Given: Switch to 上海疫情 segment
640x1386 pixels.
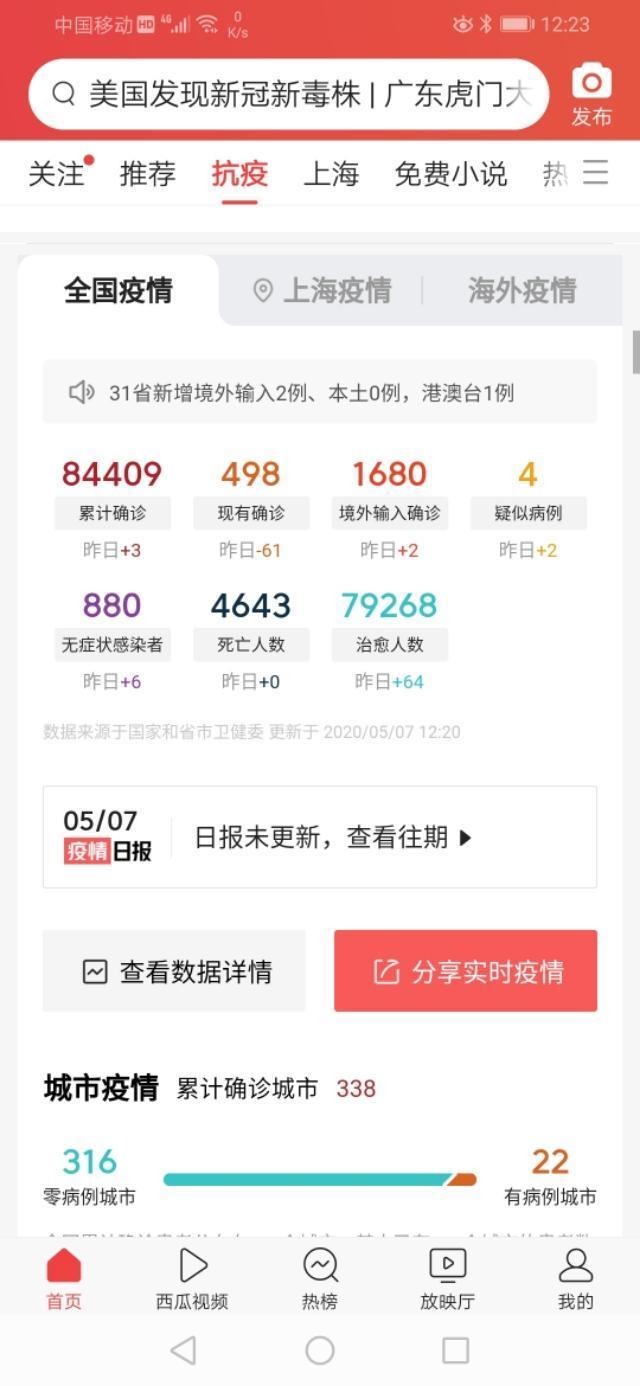Looking at the screenshot, I should click(x=322, y=291).
